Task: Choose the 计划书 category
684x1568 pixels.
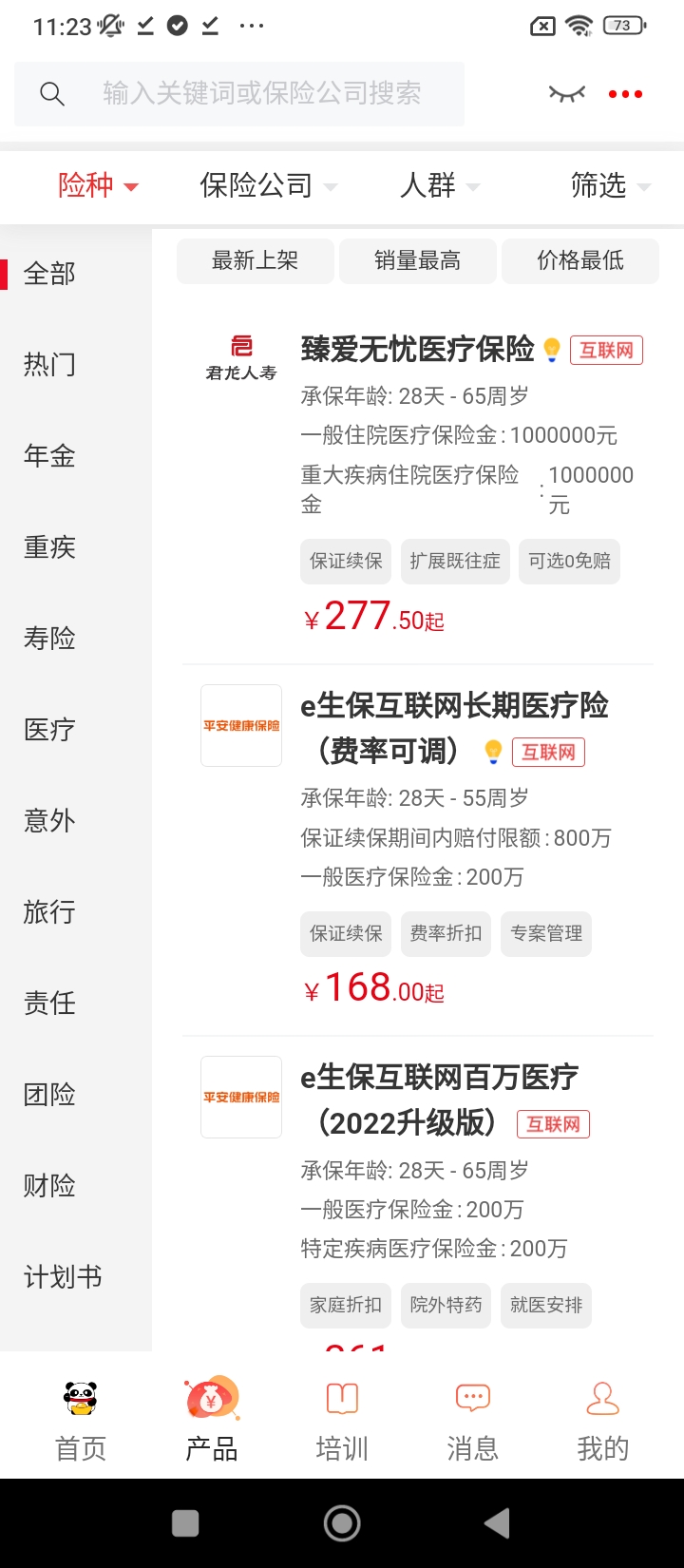Action: (x=63, y=1276)
